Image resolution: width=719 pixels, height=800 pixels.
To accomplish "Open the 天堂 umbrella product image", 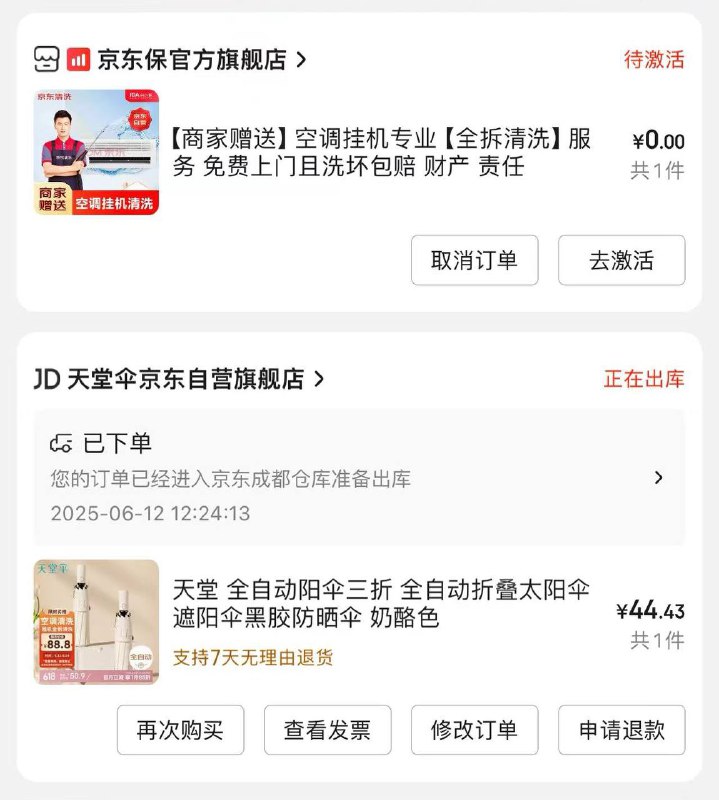I will [x=96, y=621].
